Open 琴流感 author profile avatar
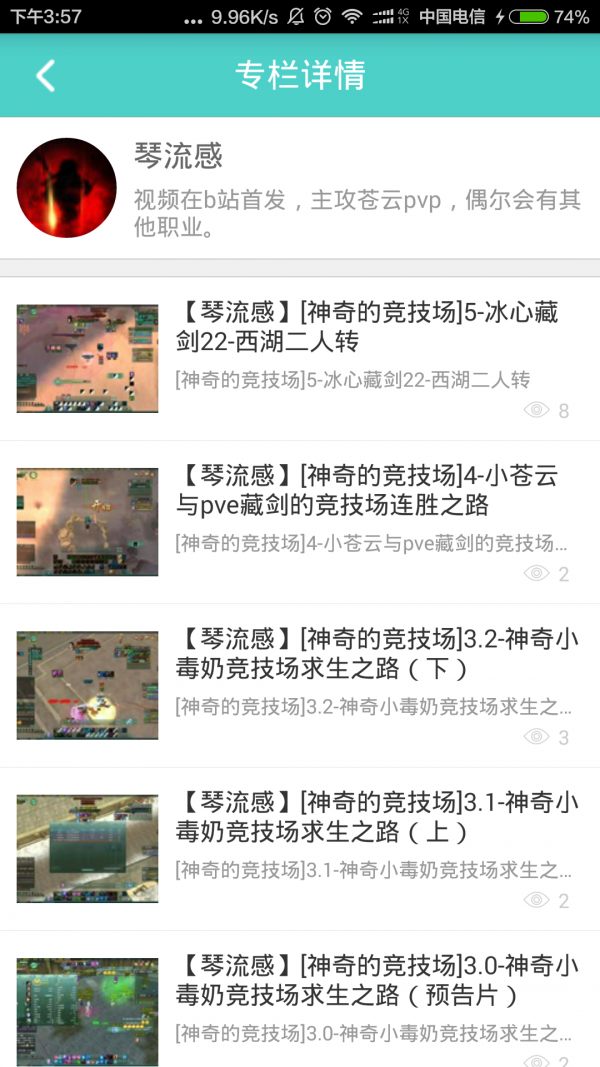 tap(67, 188)
